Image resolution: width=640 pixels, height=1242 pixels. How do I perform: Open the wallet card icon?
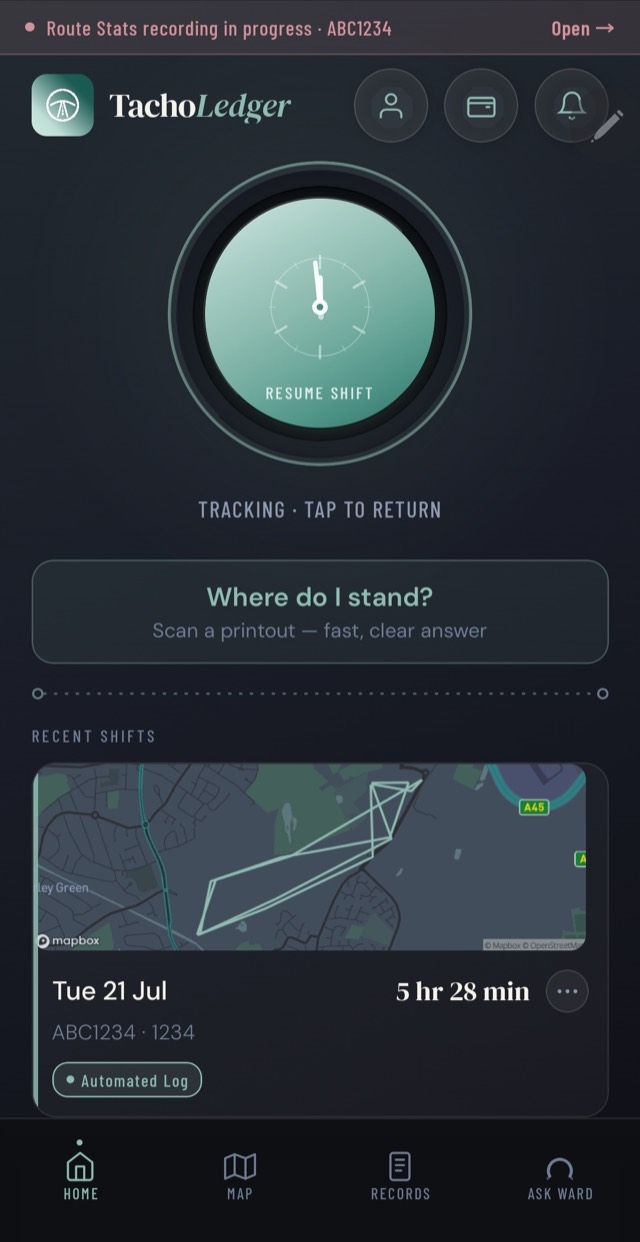[x=481, y=106]
